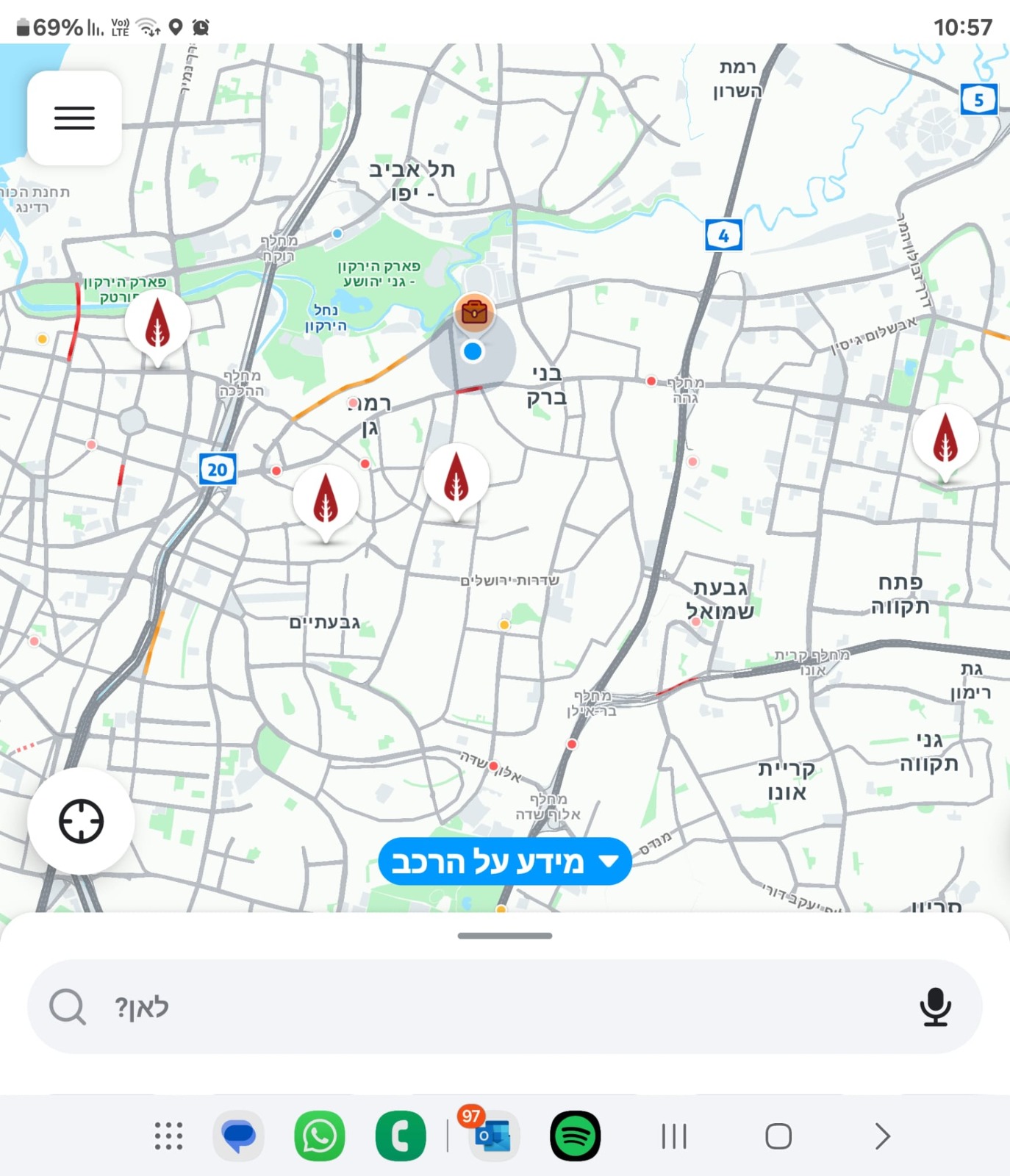The image size is (1010, 1176).
Task: Select the red pin below בני ברק
Action: pyautogui.click(x=456, y=478)
